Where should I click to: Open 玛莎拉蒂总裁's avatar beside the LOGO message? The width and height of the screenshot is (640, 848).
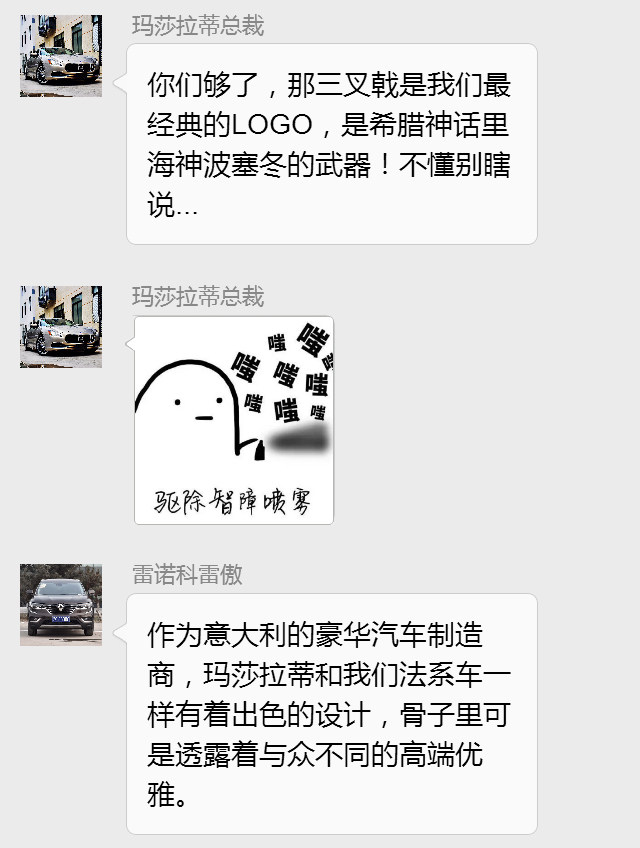(x=61, y=56)
